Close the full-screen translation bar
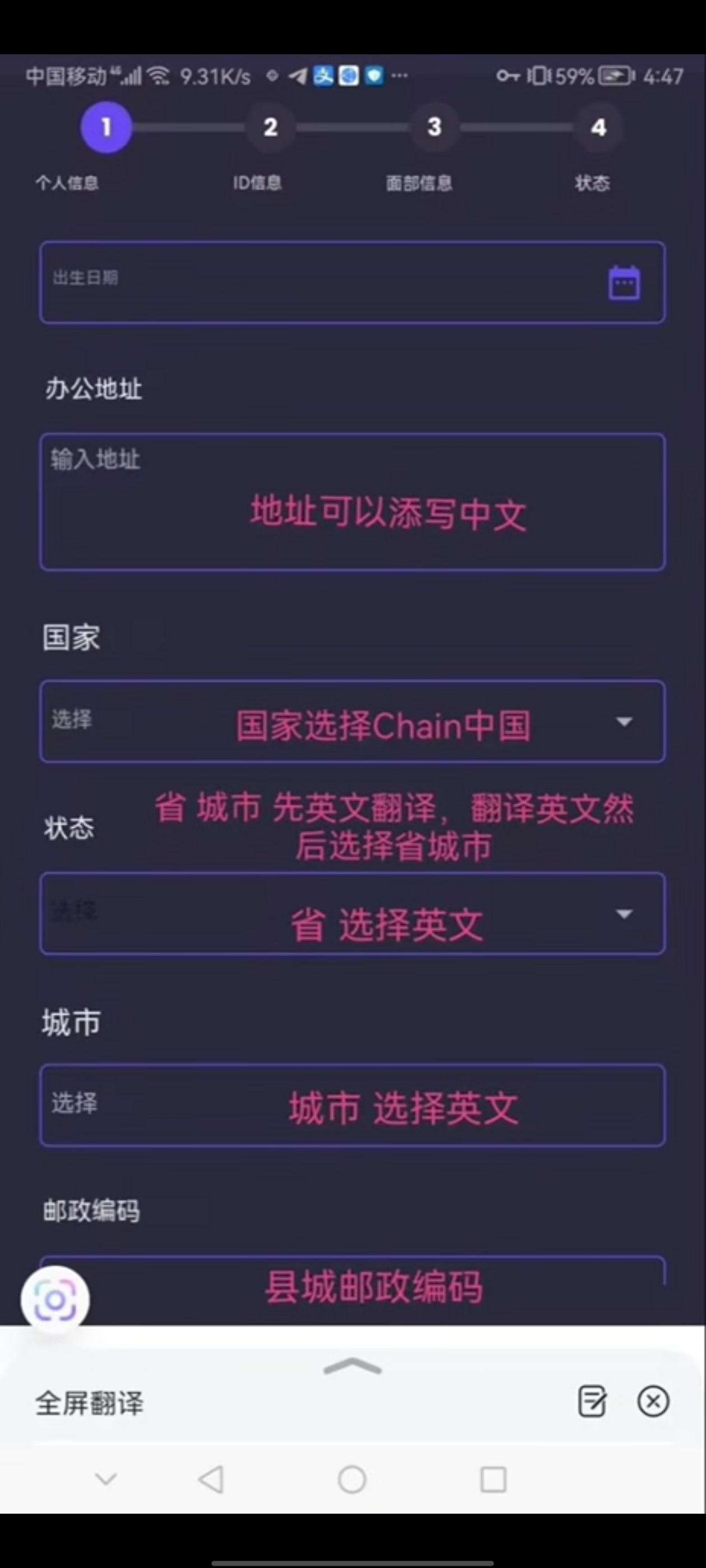This screenshot has height=1568, width=706. (653, 1402)
